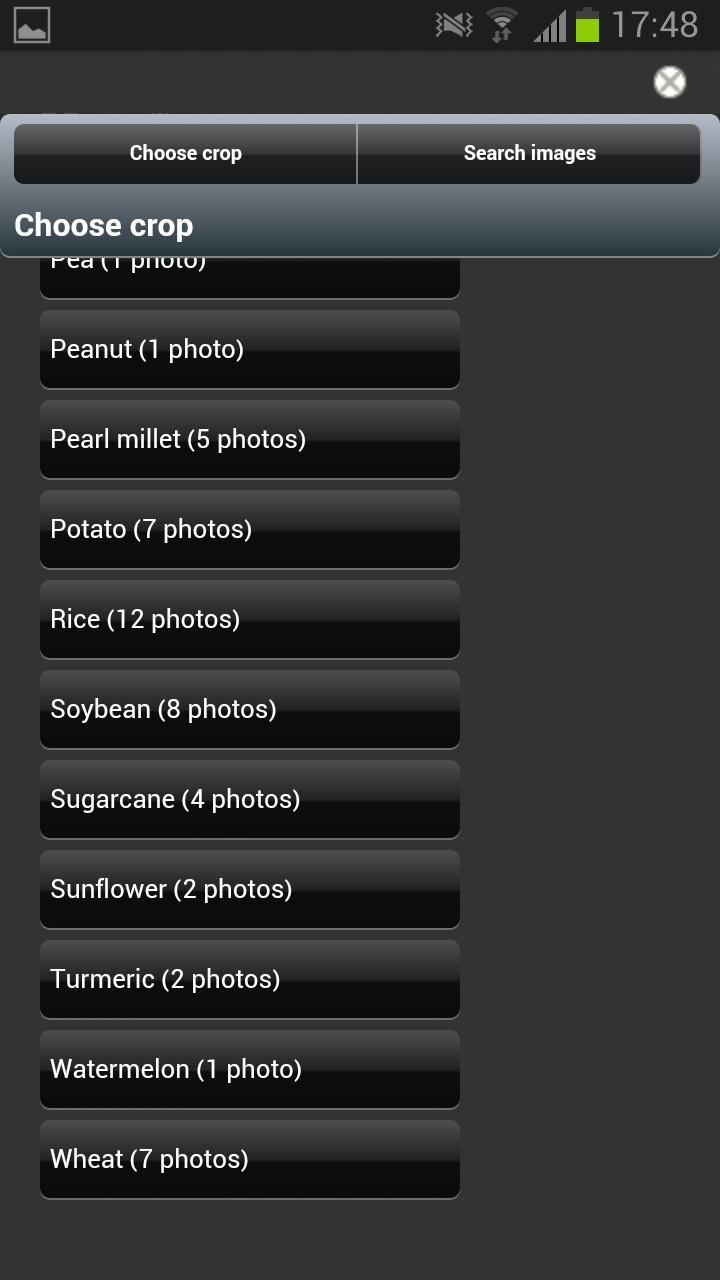Open the Soybean crop entry

249,709
